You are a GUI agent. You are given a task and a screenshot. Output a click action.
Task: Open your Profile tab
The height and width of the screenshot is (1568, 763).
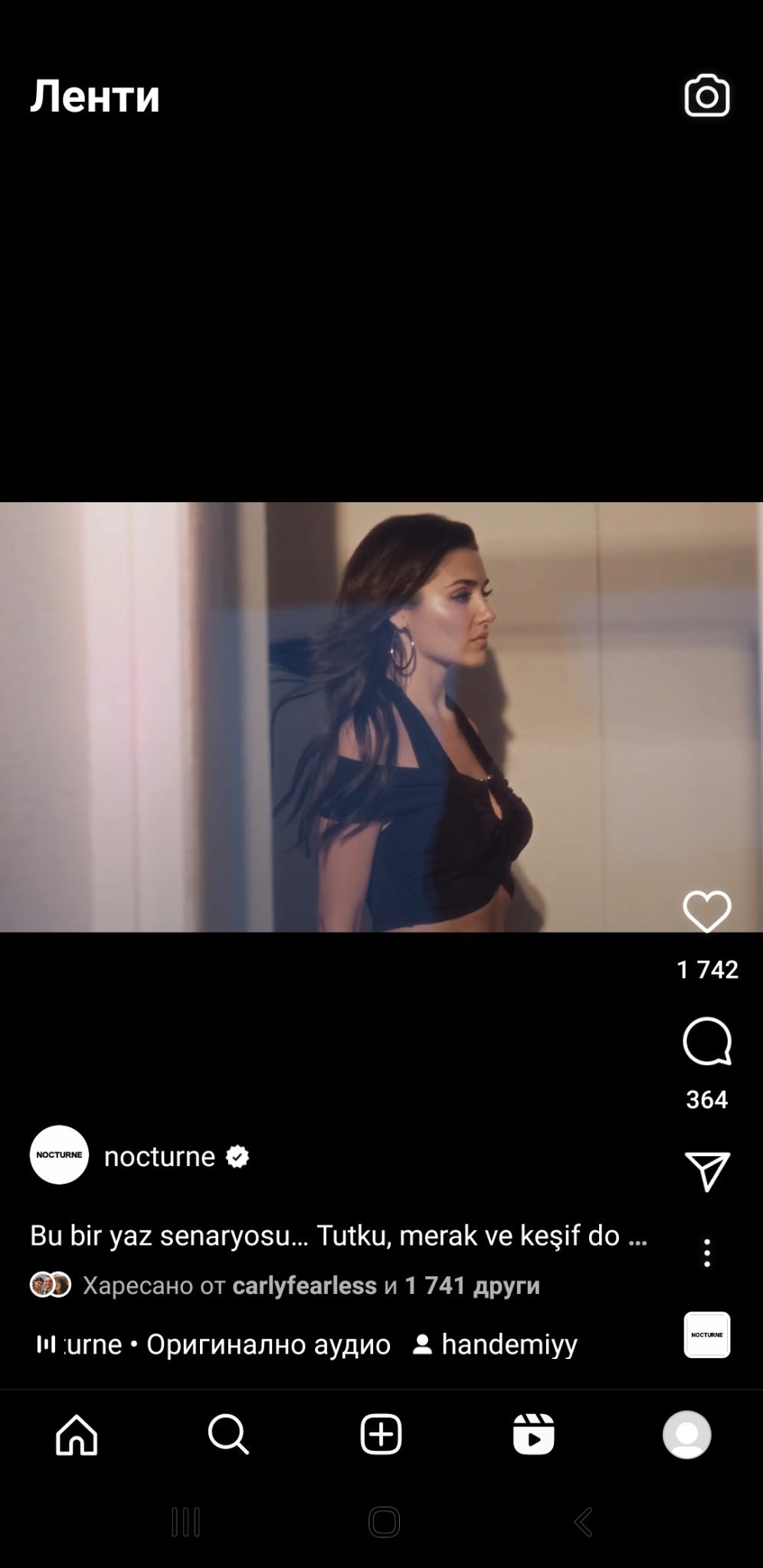[686, 1434]
